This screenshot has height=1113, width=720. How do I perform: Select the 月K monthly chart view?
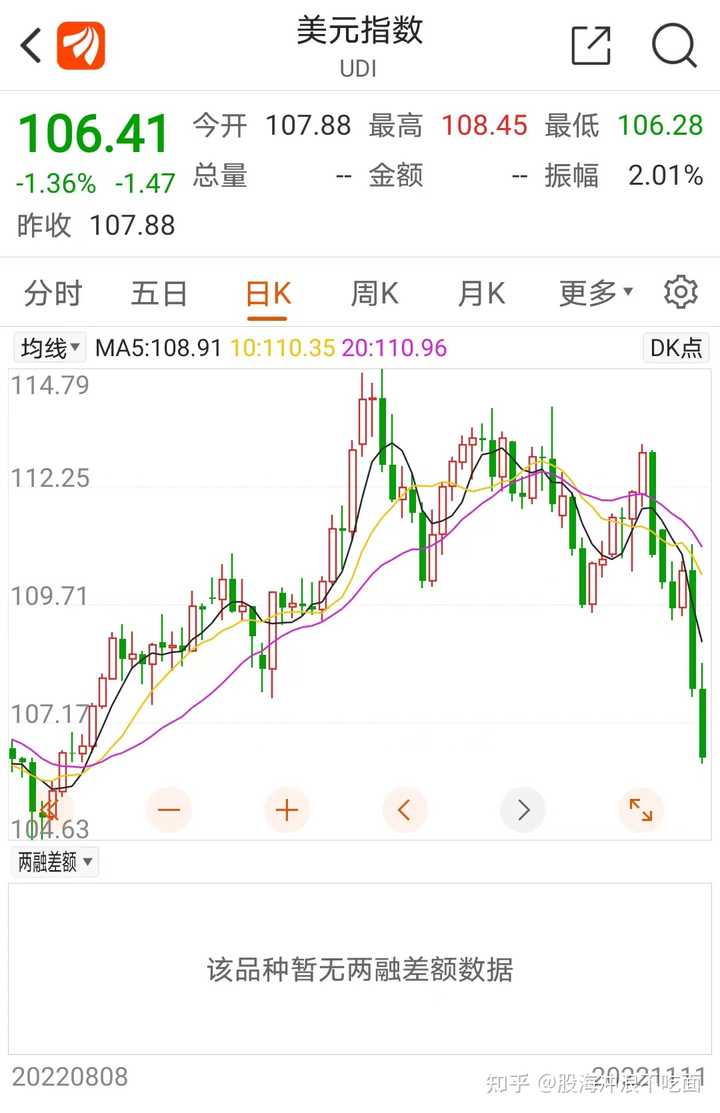[x=482, y=291]
